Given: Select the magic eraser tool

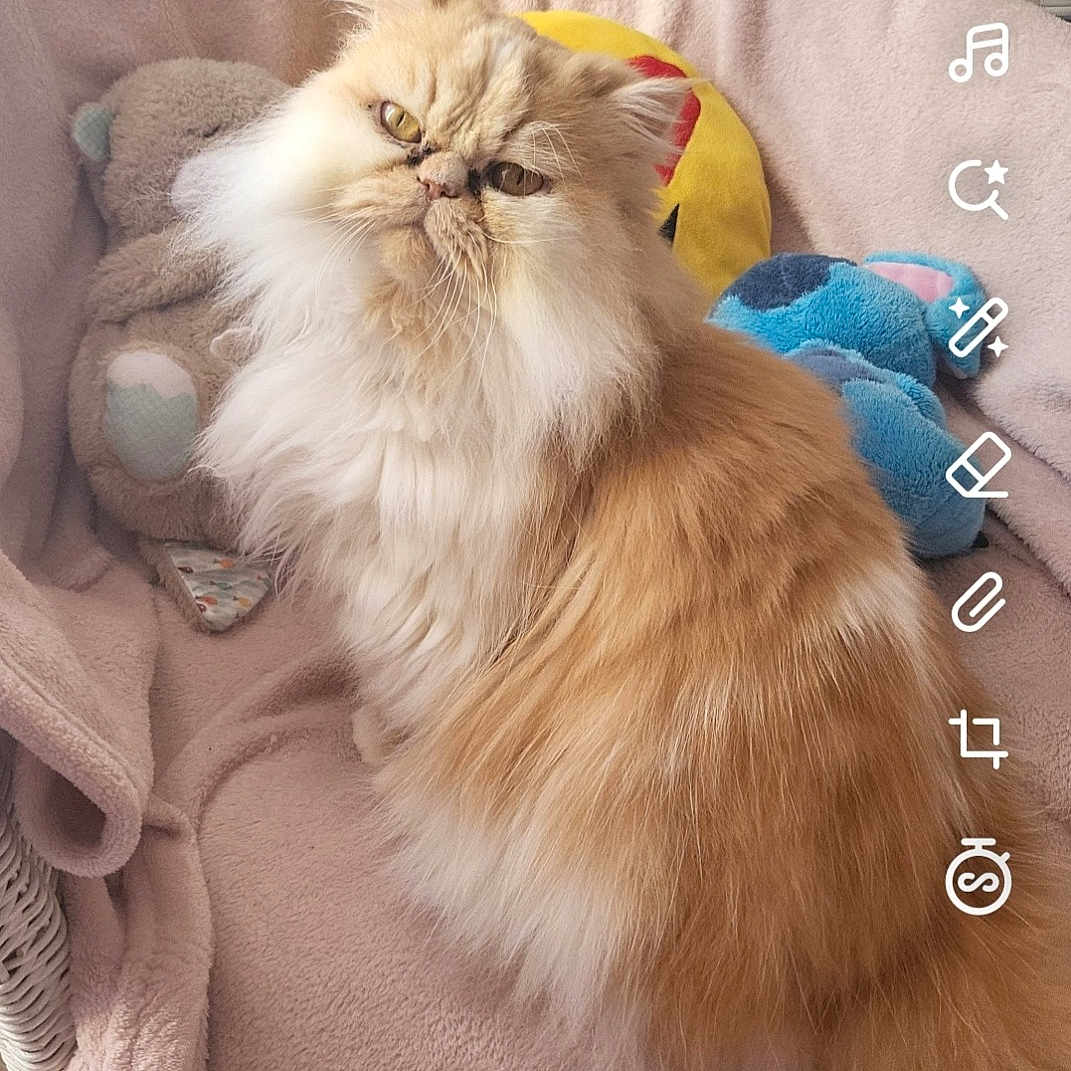Looking at the screenshot, I should click(978, 465).
